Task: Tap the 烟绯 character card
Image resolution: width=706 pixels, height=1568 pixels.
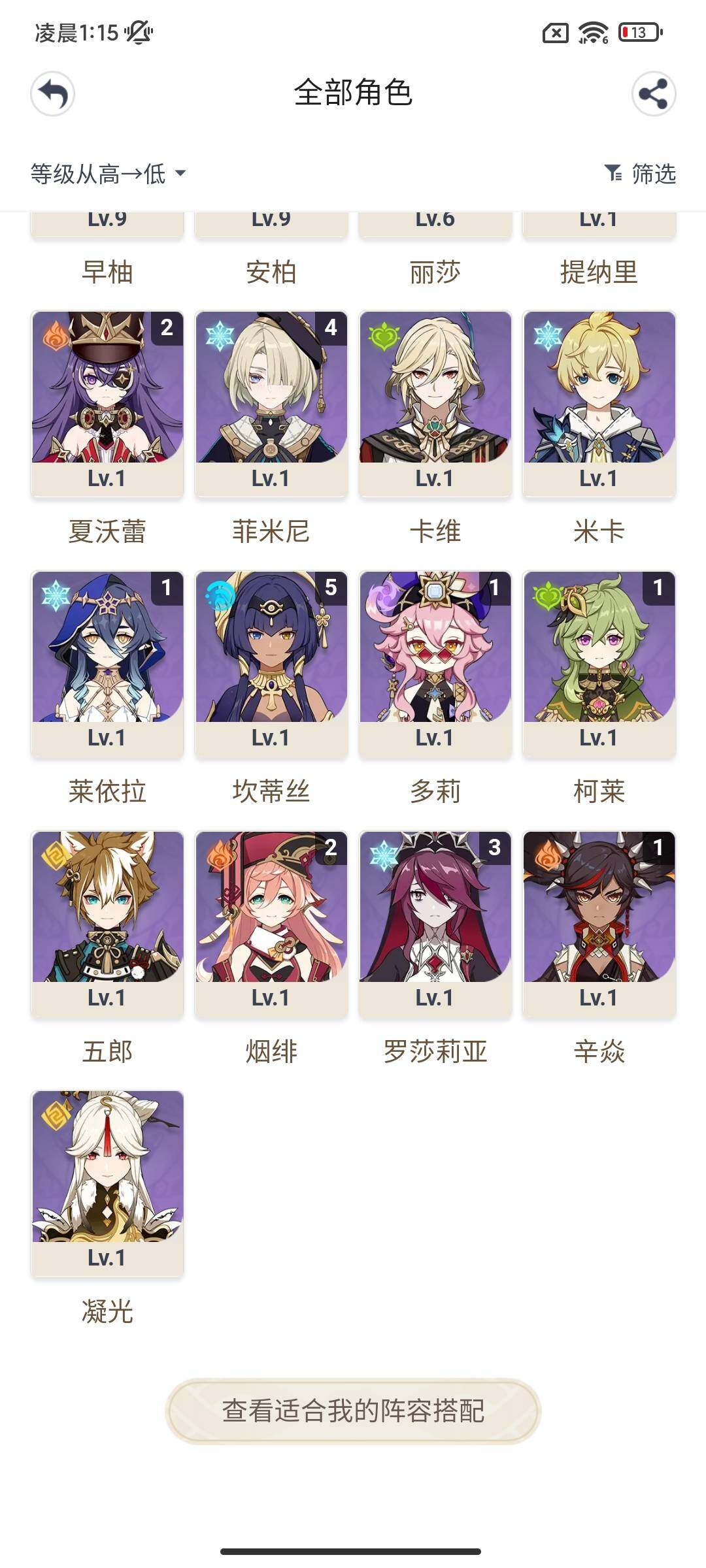Action: pos(271,923)
